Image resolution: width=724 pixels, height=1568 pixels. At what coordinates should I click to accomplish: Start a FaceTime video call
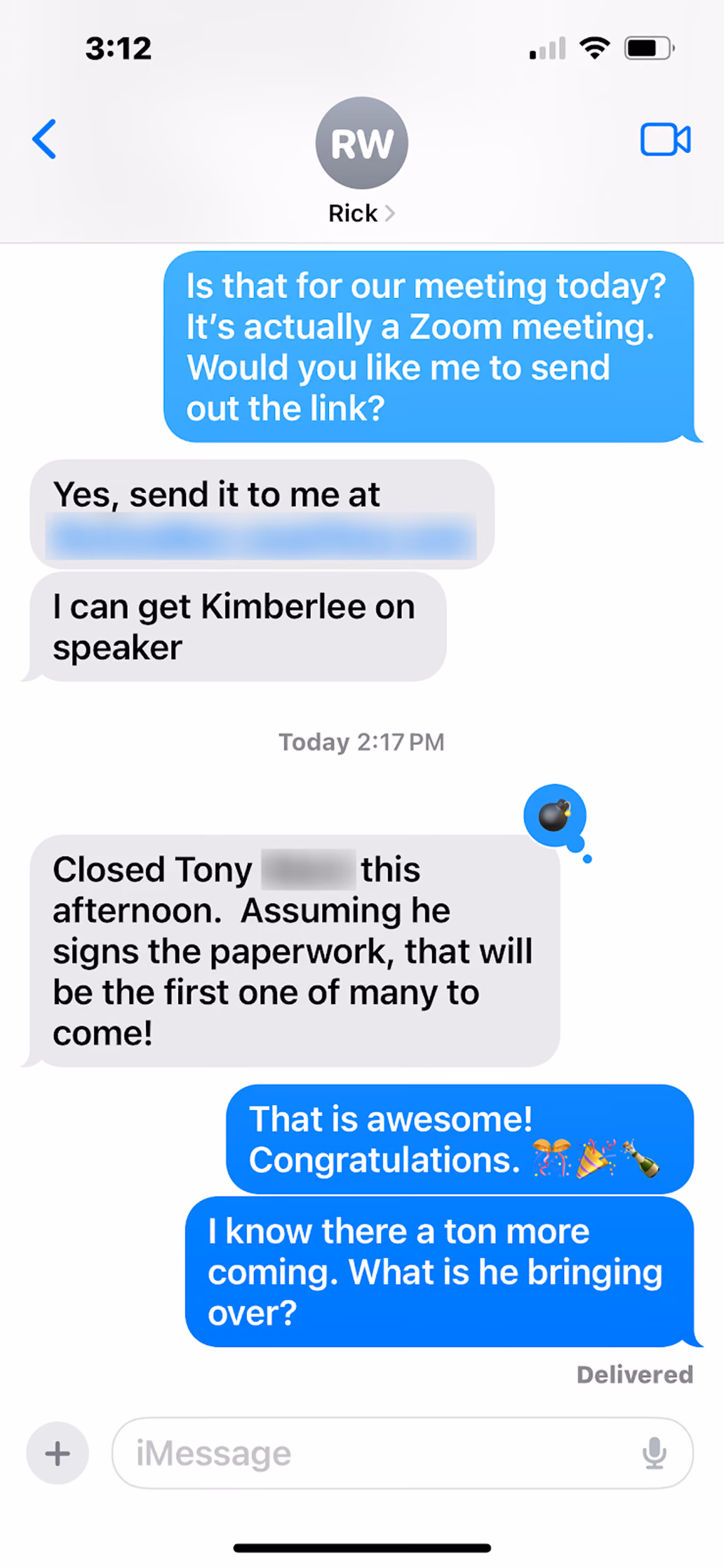pos(665,139)
